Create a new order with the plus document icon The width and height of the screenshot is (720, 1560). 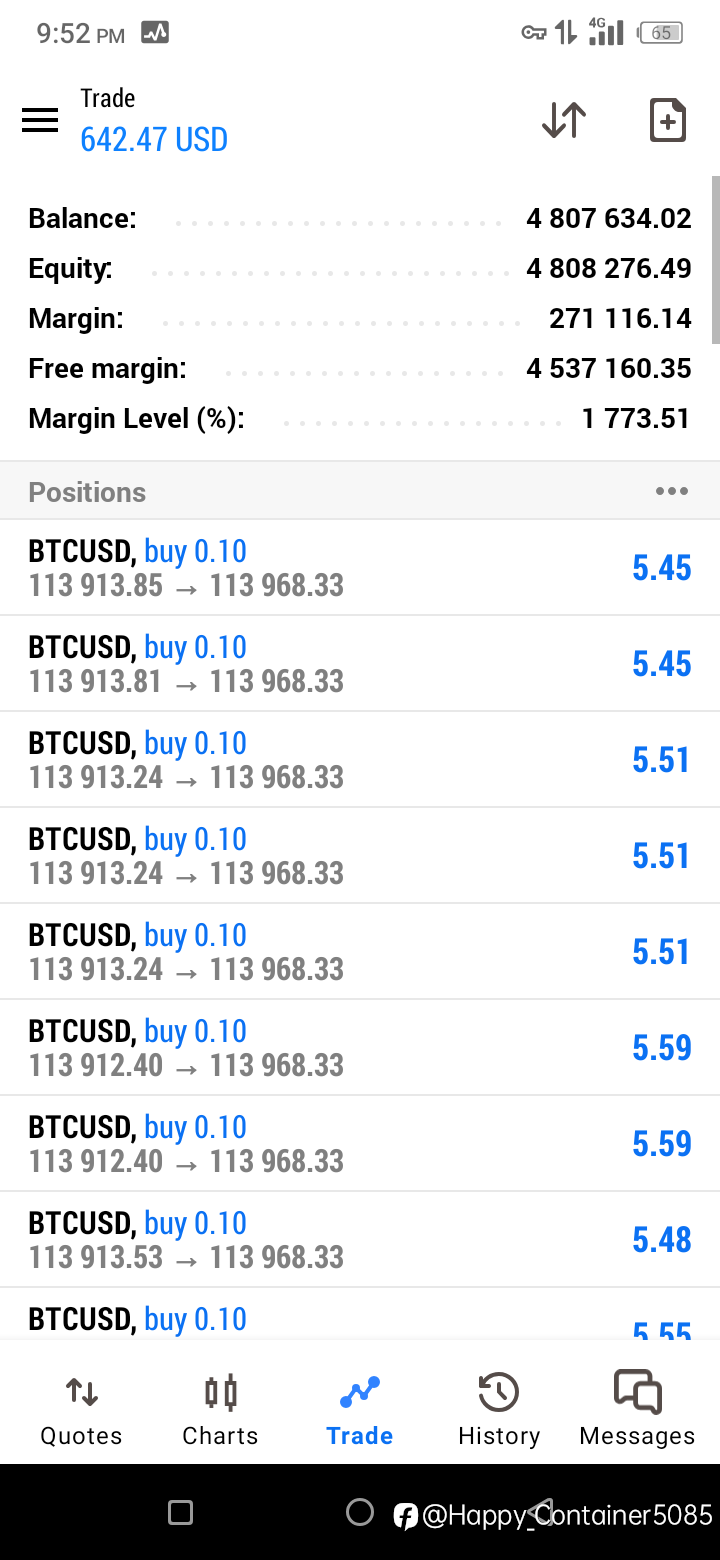[x=667, y=120]
